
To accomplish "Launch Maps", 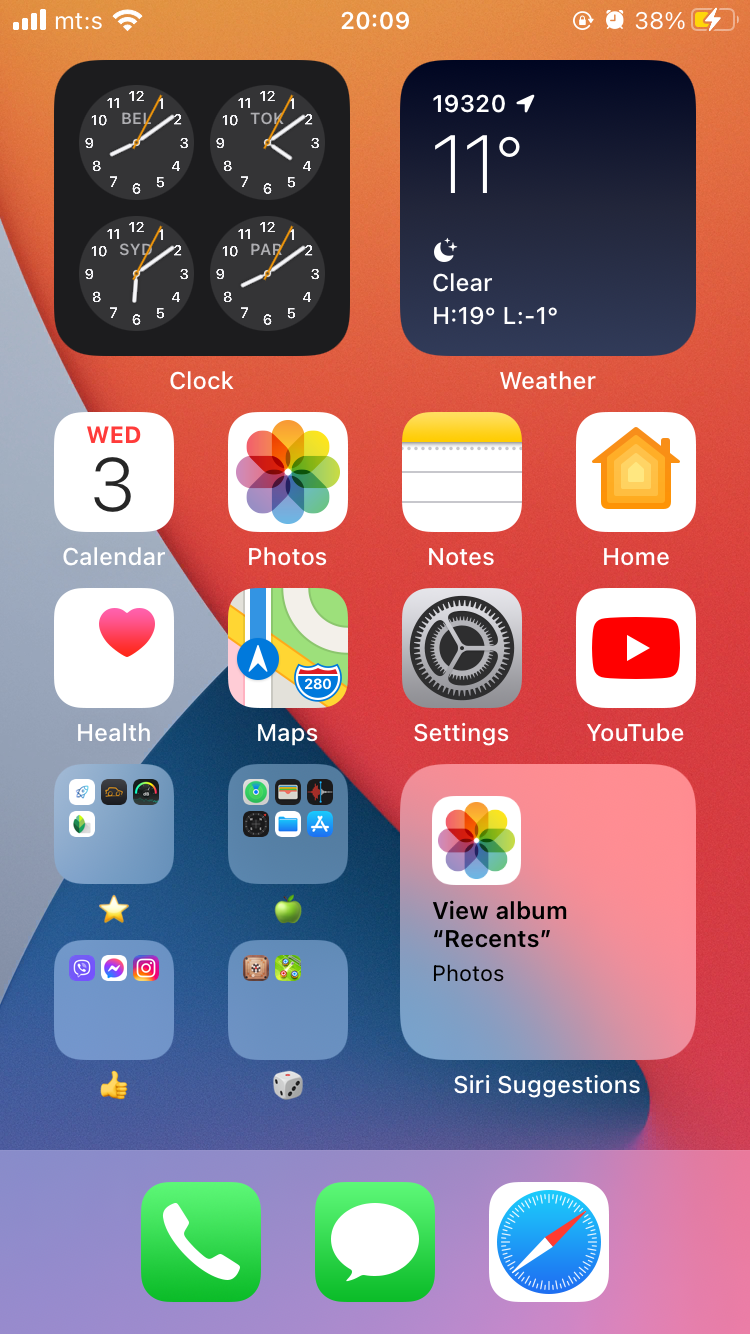I will 288,648.
